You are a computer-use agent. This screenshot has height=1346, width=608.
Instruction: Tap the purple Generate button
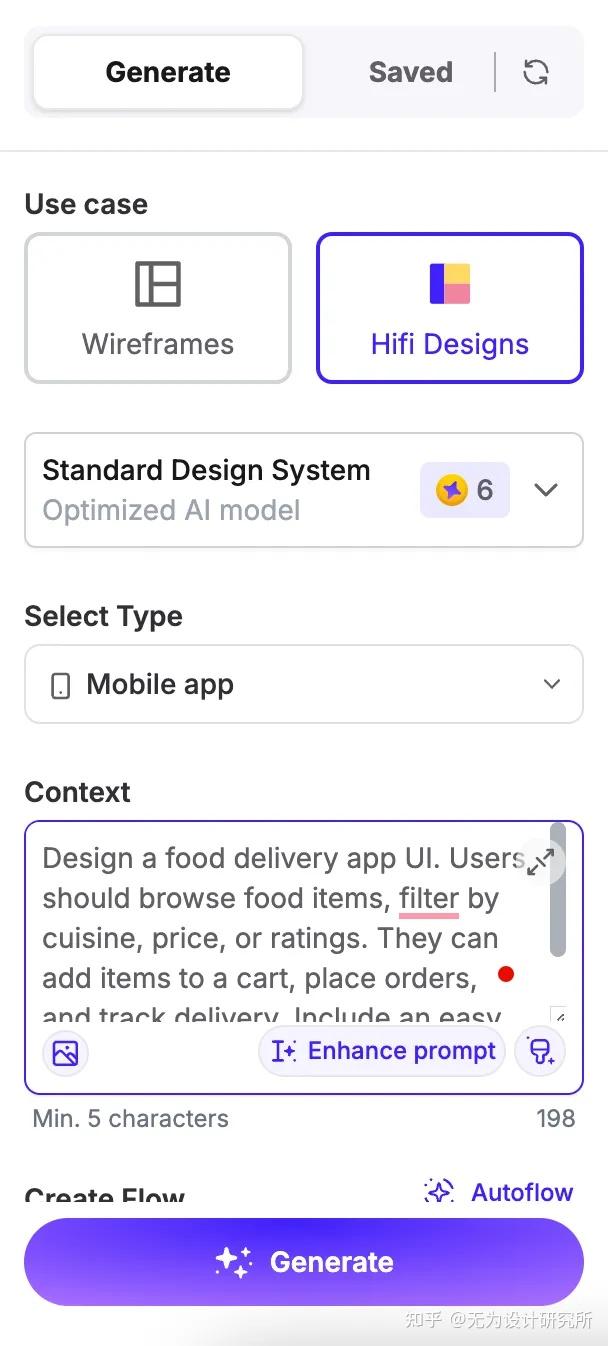303,1262
